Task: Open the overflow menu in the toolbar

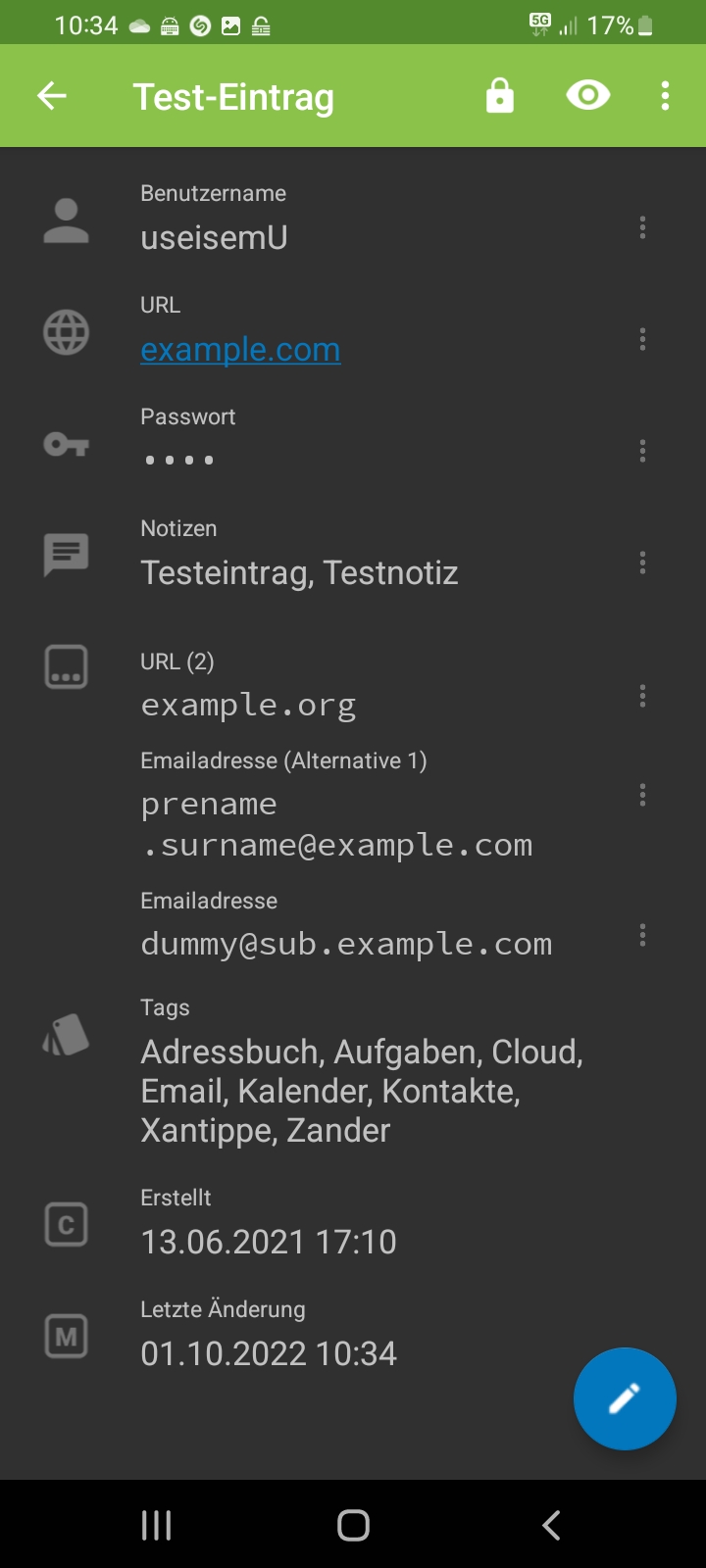Action: [666, 95]
